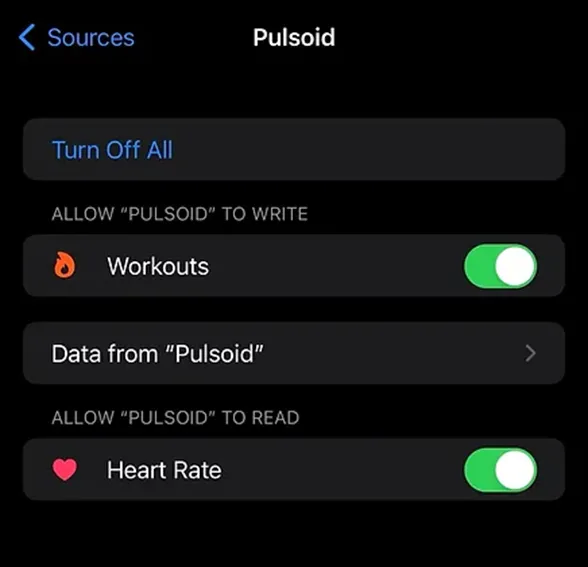Viewport: 588px width, 567px height.
Task: Open Data from "Pulsoid"
Action: [x=294, y=353]
